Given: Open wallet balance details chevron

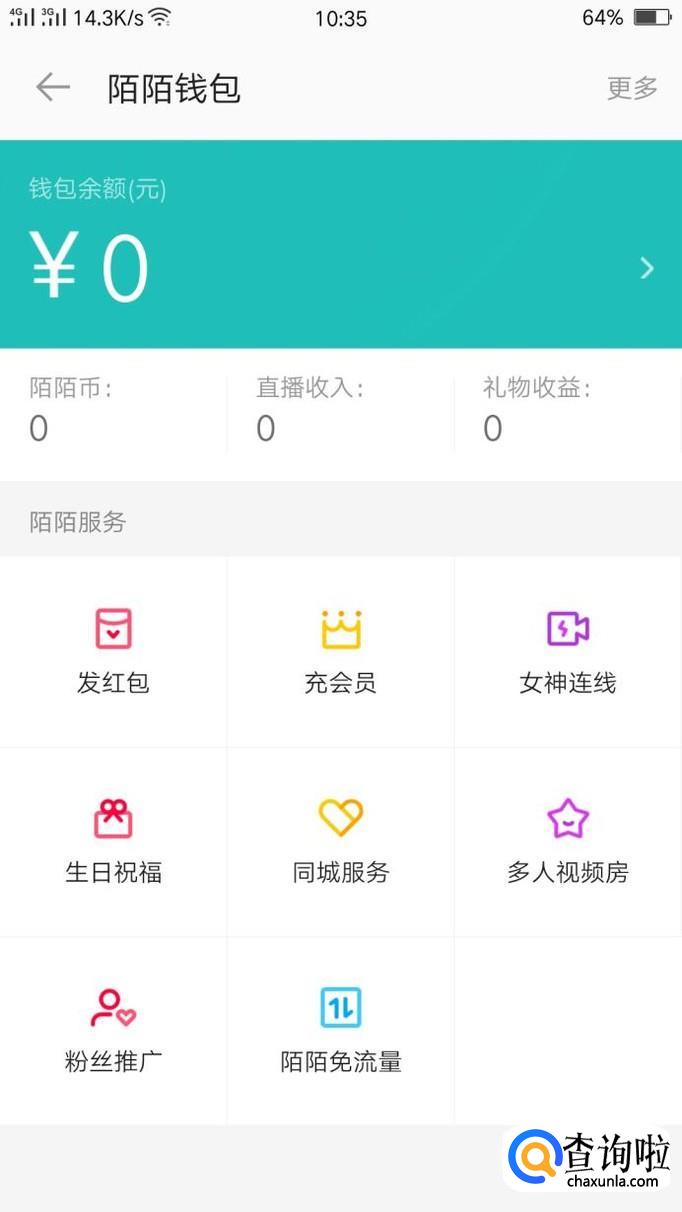Looking at the screenshot, I should (x=647, y=268).
